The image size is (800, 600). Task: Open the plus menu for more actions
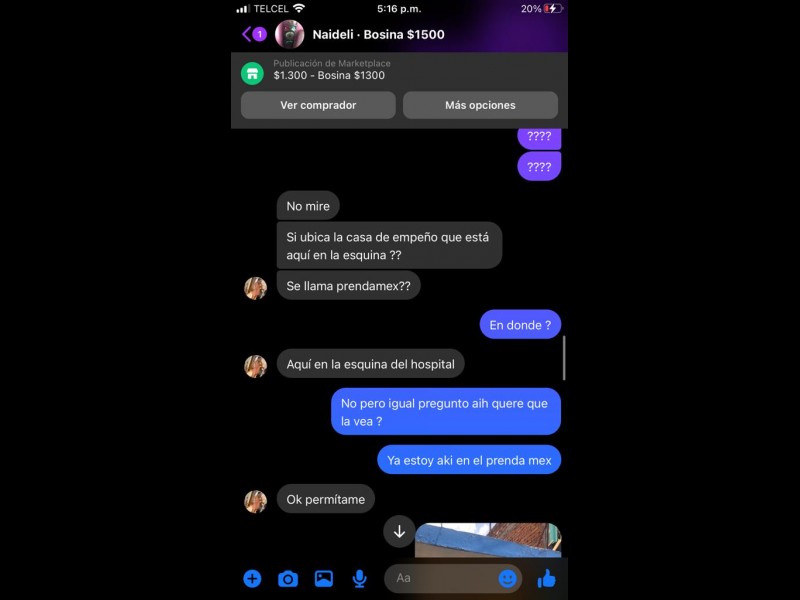tap(252, 578)
